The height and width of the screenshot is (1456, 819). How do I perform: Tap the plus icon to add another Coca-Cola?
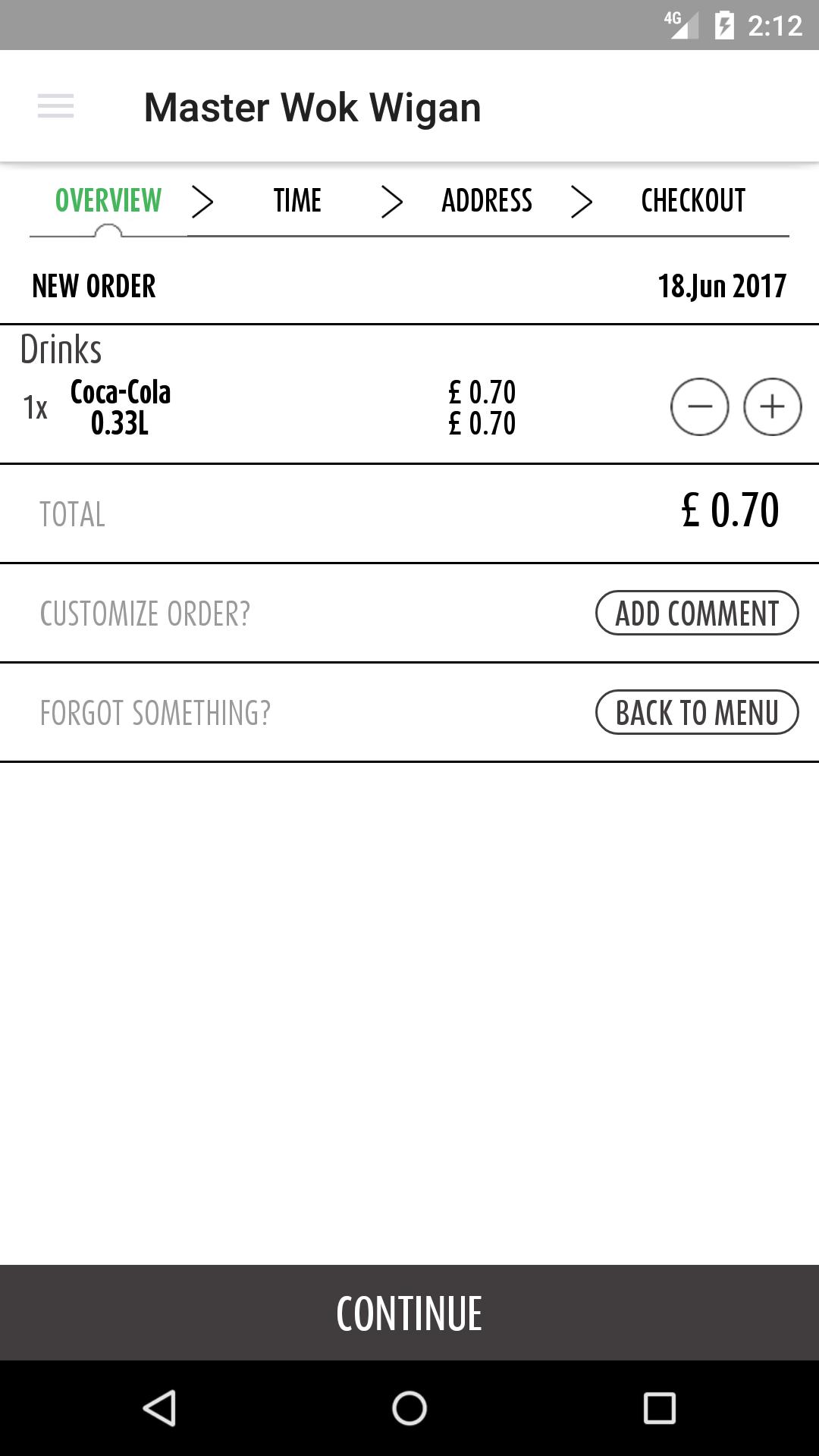pos(772,407)
